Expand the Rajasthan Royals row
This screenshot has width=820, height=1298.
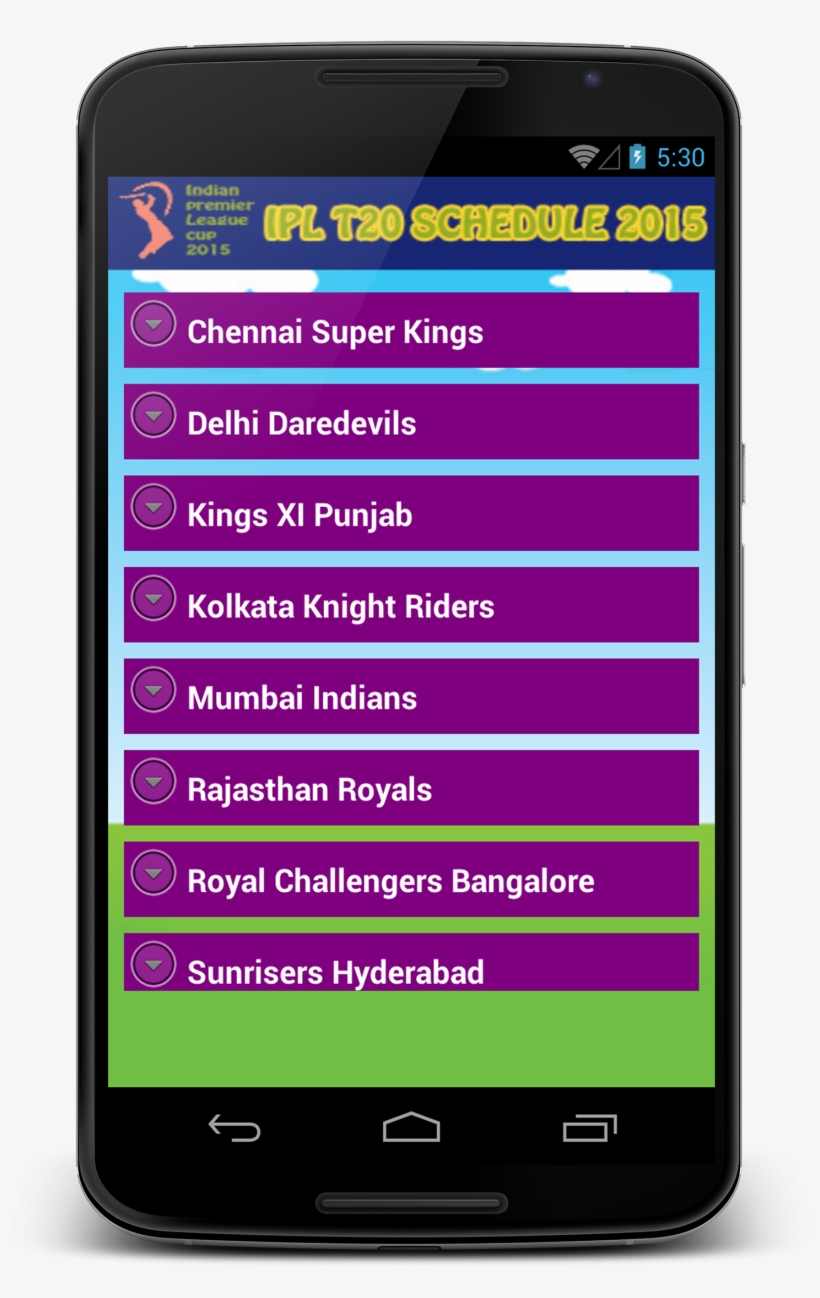[410, 788]
